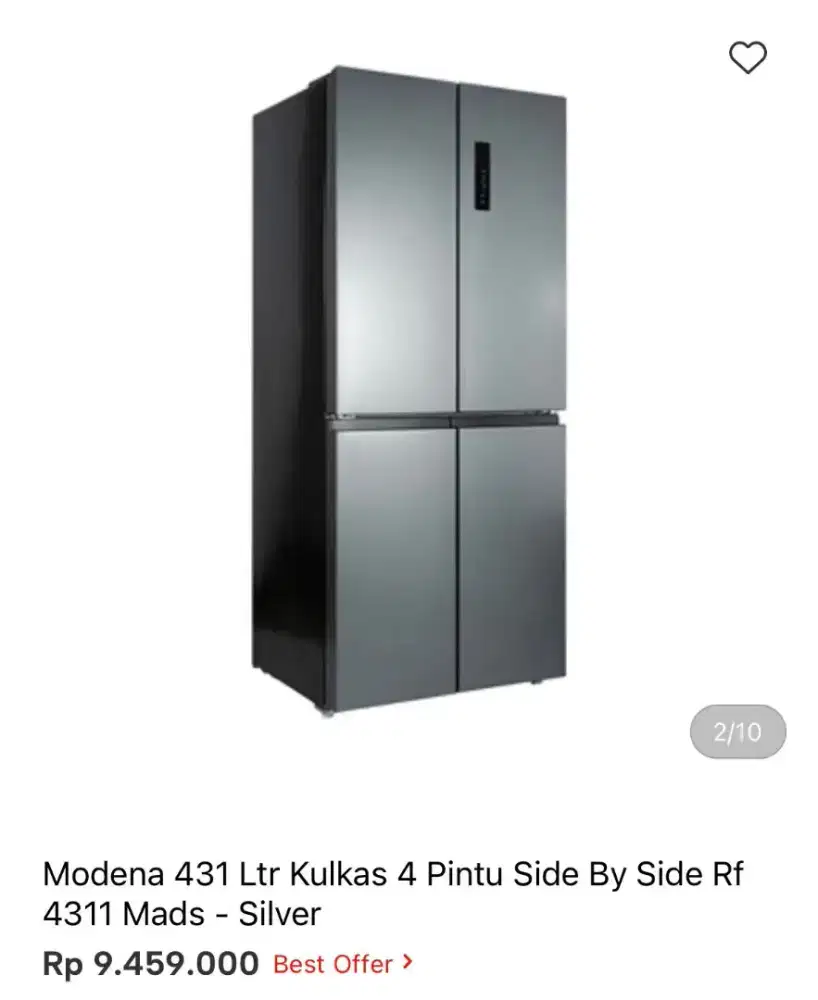
Task: Open the Best Offer link
Action: pos(342,964)
